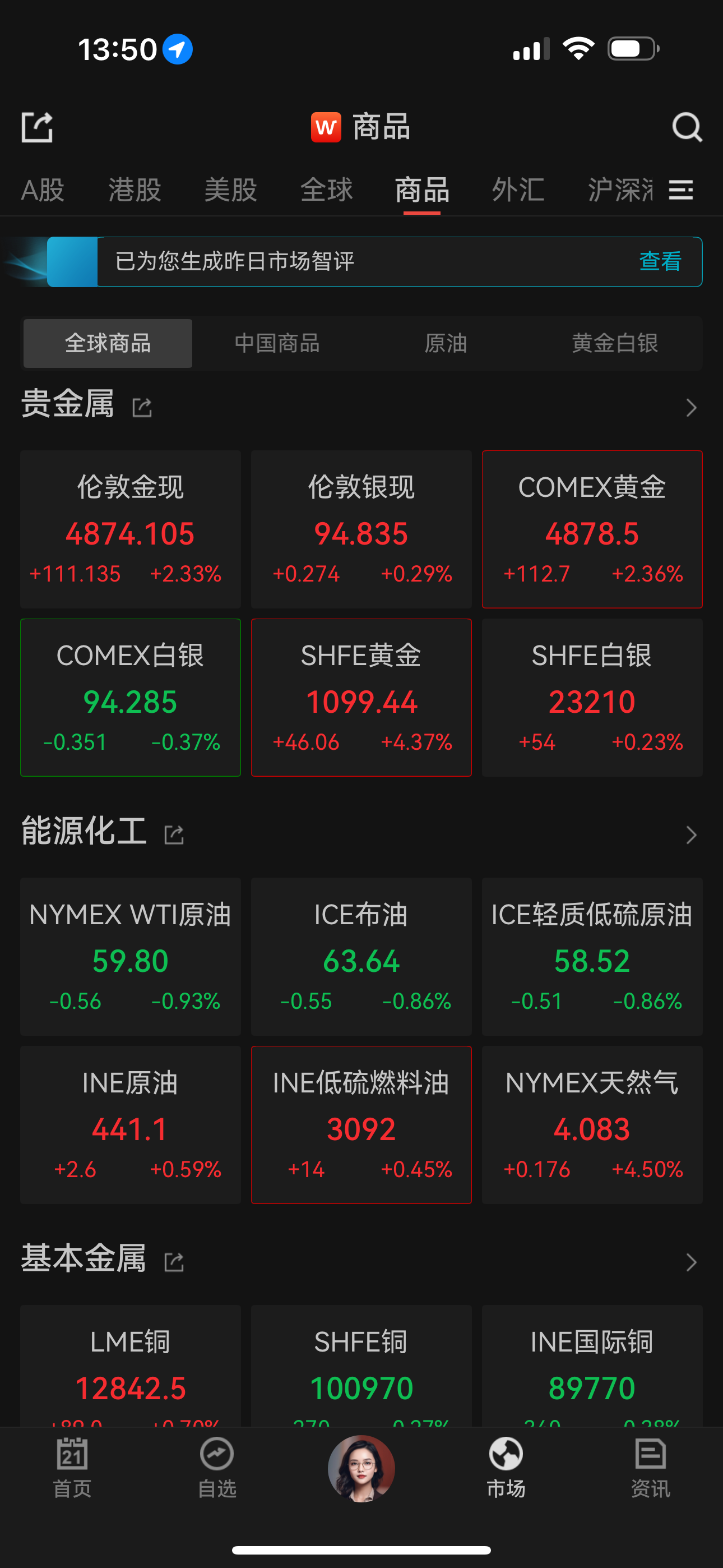Select the 黄金白银 segment

coord(615,343)
